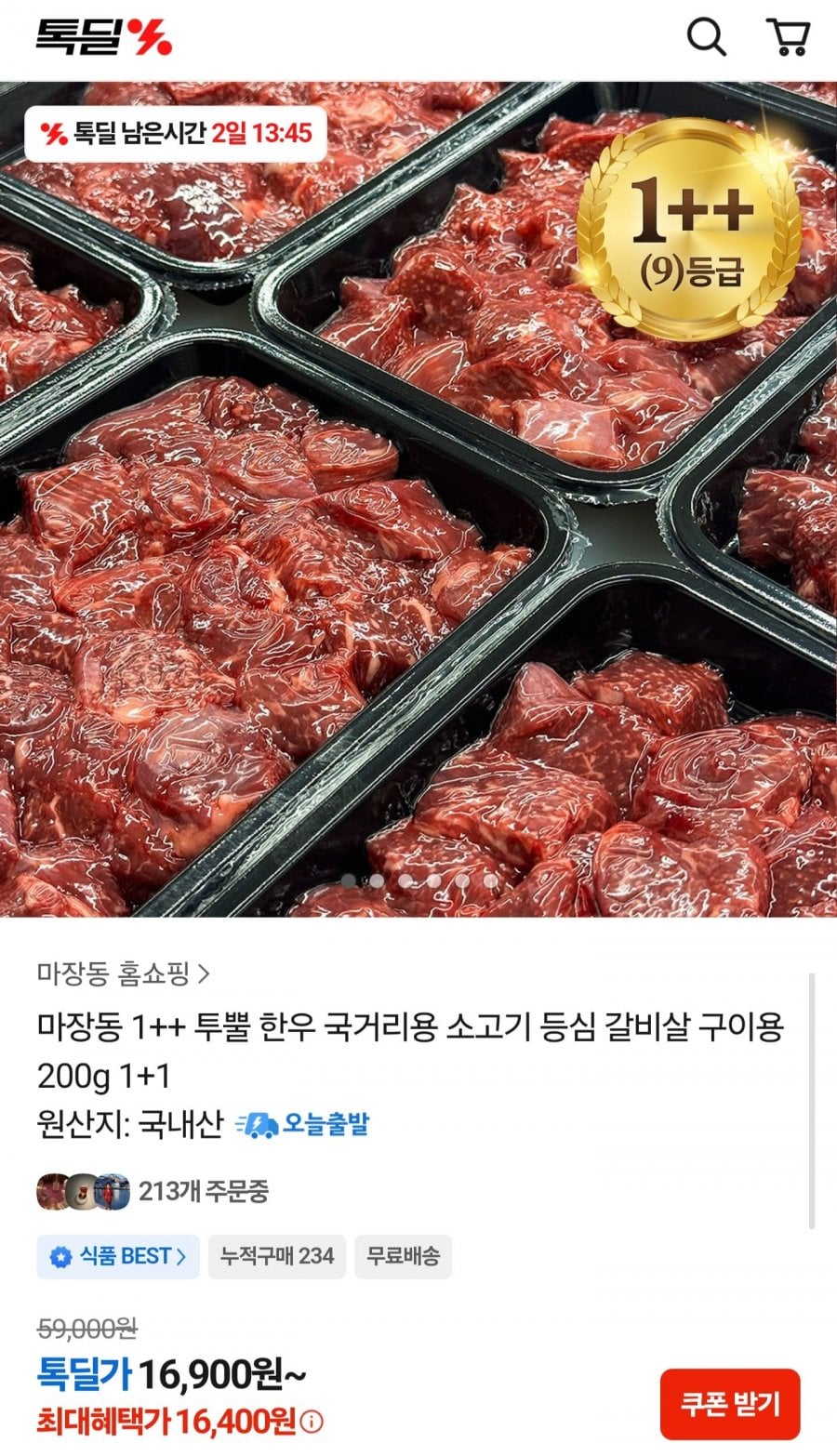Screen dimensions: 837x1456
Task: Open the shopping cart
Action: (x=788, y=38)
